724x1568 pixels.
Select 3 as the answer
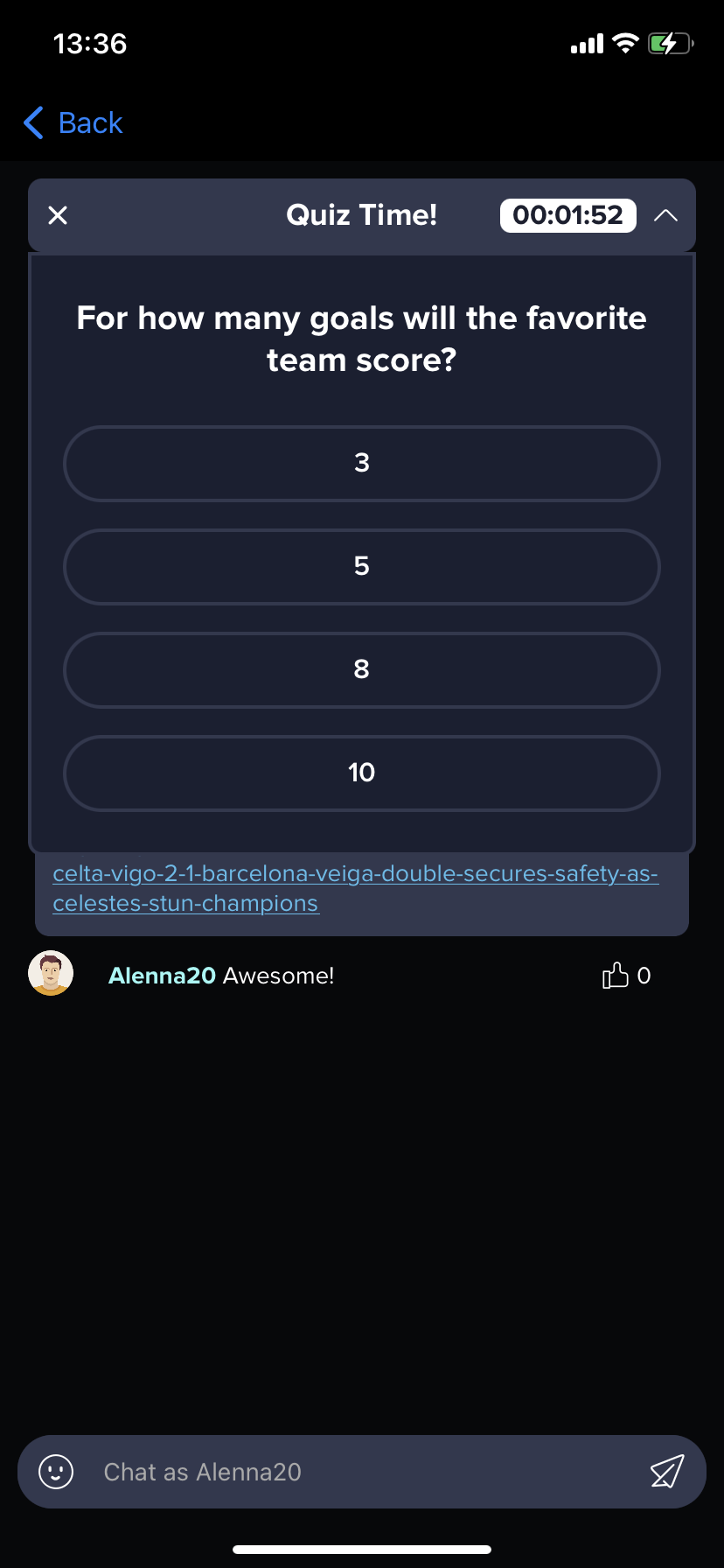[362, 464]
